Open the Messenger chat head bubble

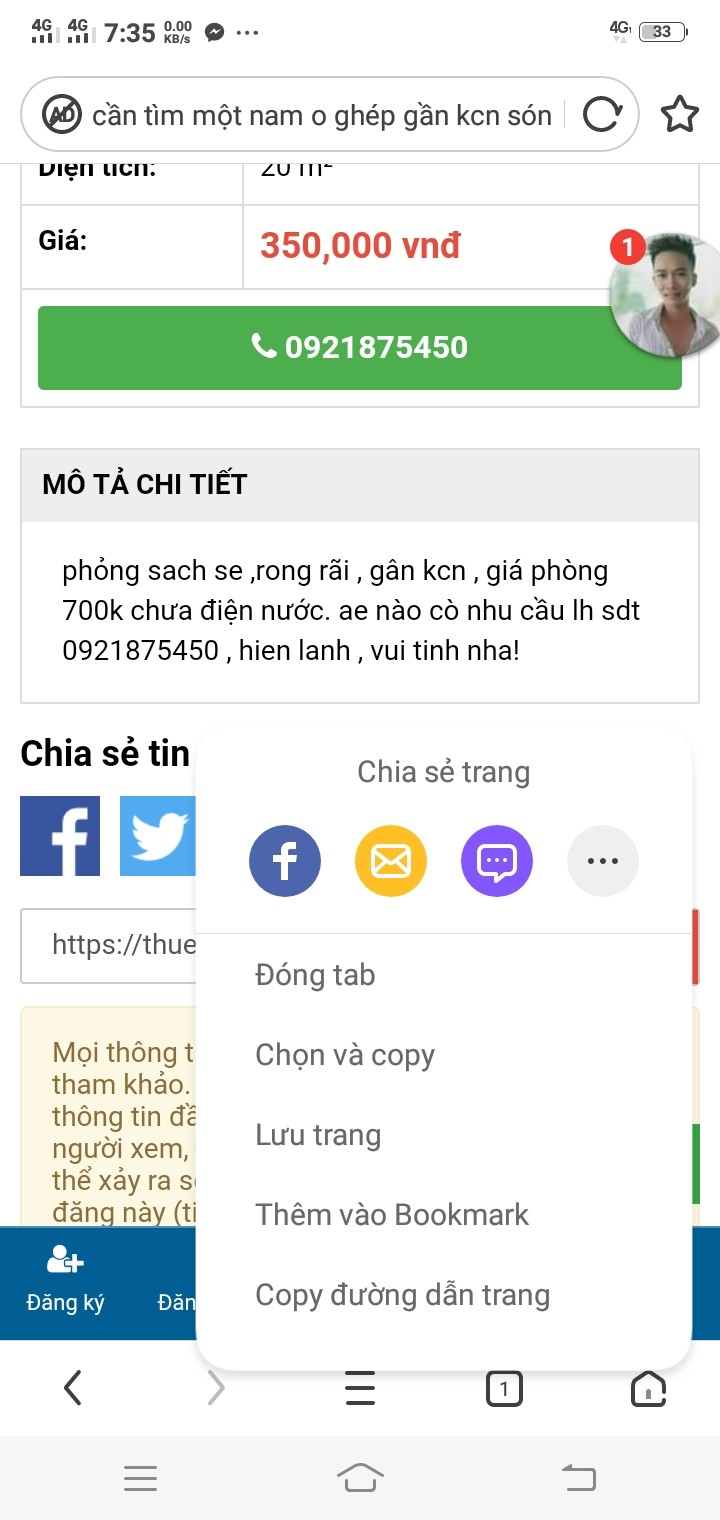[x=664, y=294]
